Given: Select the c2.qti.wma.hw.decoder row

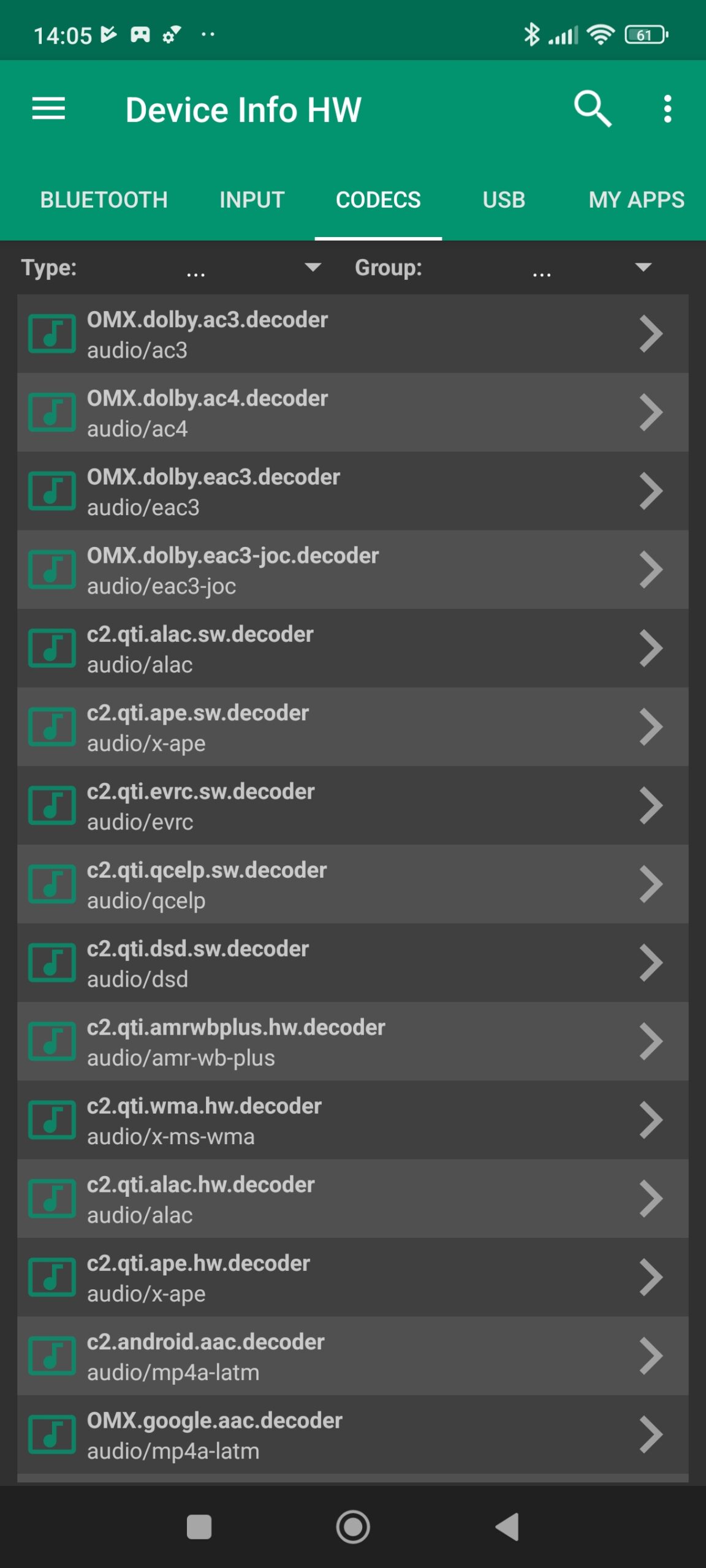Looking at the screenshot, I should (x=352, y=1120).
